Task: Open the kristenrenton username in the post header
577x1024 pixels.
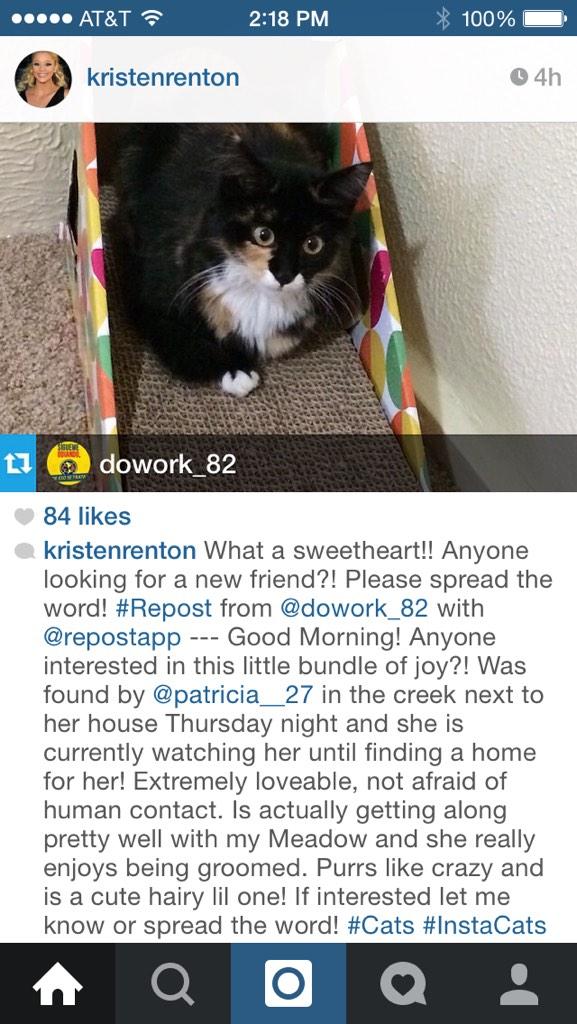Action: (x=163, y=78)
